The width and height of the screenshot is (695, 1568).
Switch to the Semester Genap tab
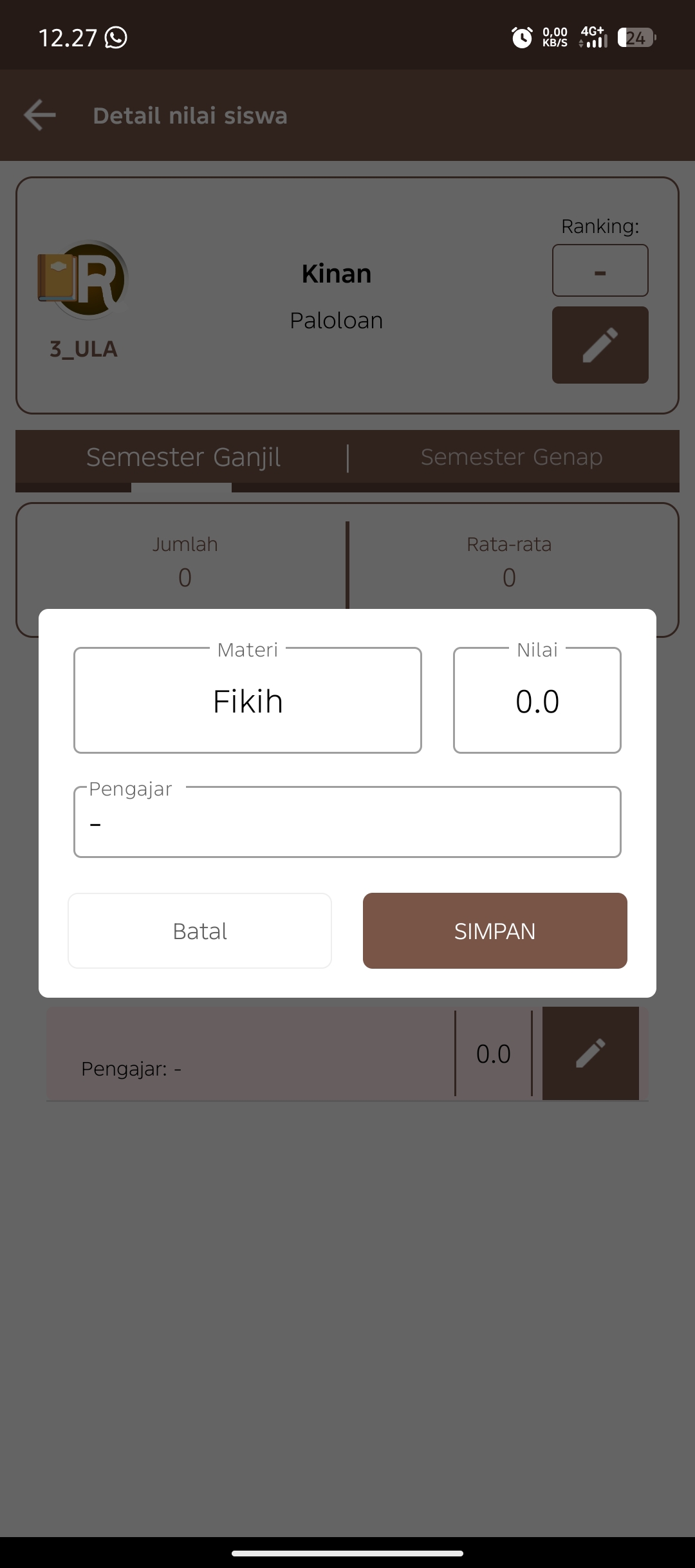pos(512,458)
